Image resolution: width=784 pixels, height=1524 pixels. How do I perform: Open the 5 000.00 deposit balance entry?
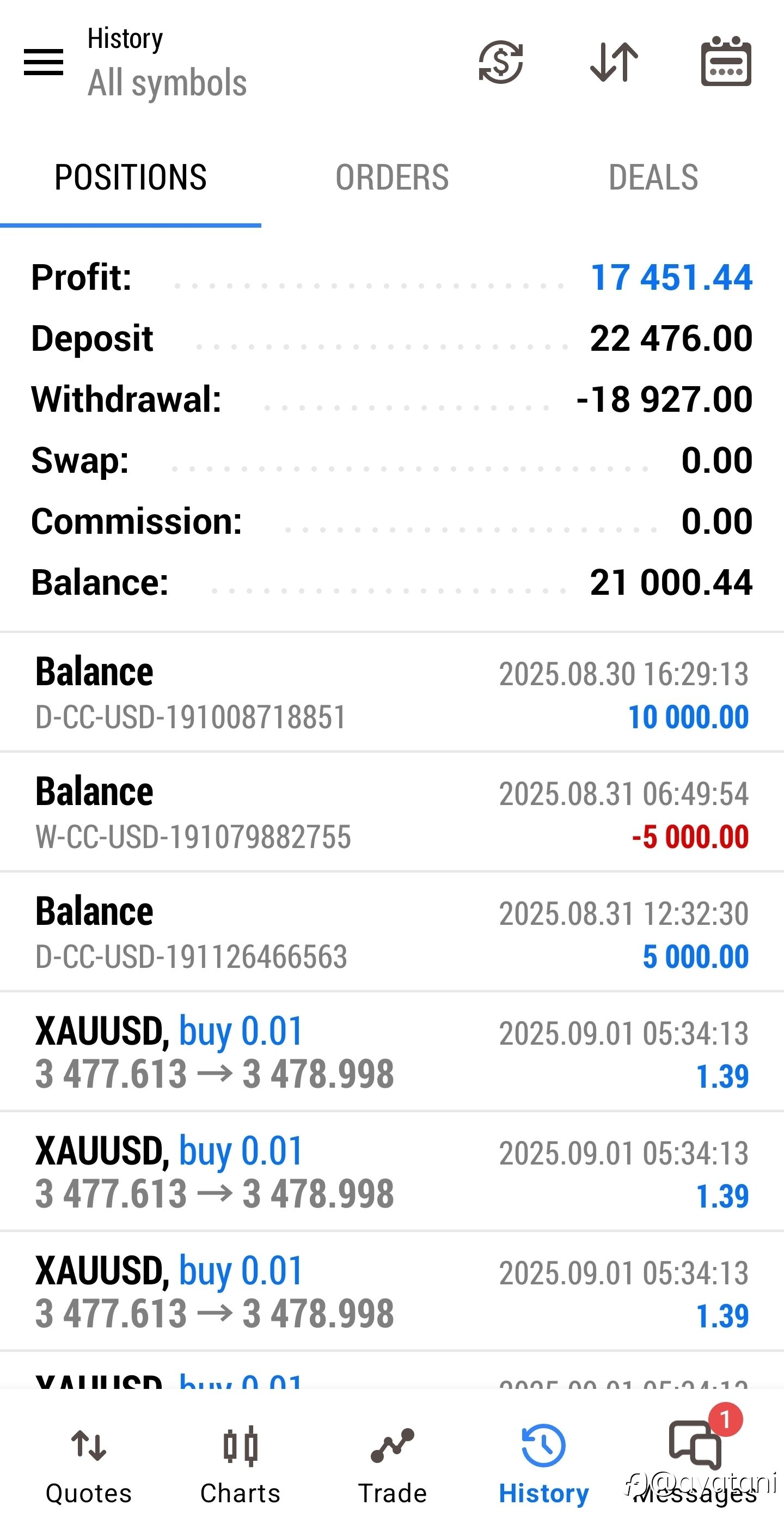point(392,932)
